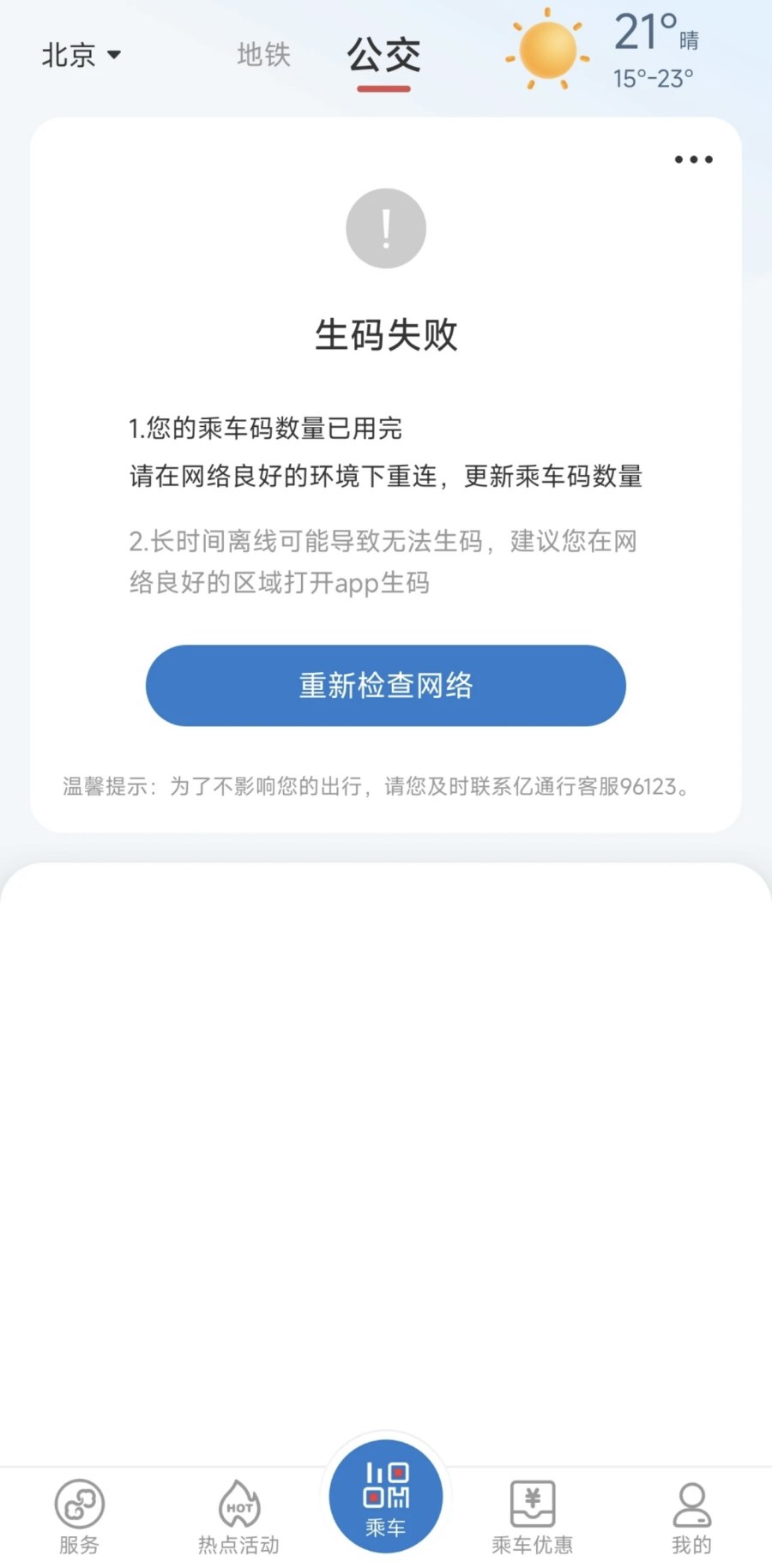Open the three-dot overflow menu
The height and width of the screenshot is (1568, 772).
[693, 159]
